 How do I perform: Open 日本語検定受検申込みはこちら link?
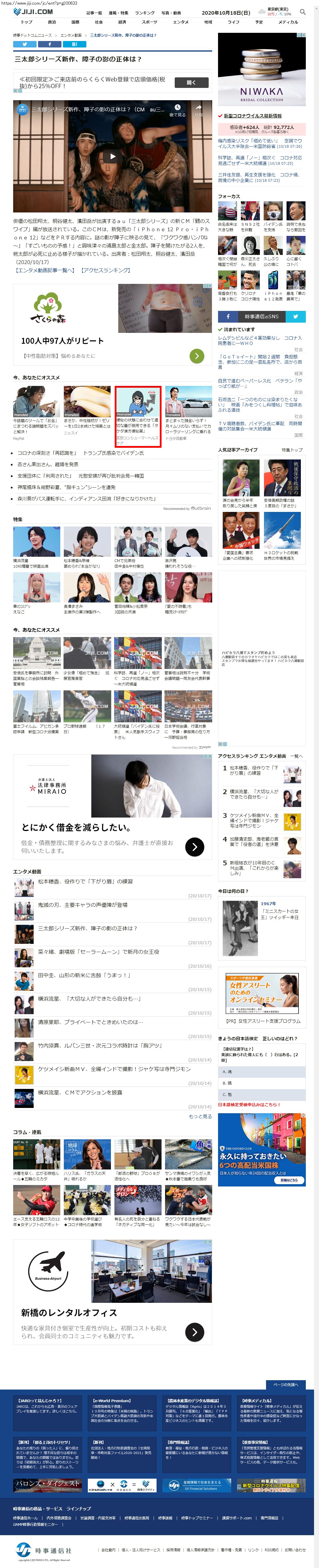click(x=249, y=1105)
